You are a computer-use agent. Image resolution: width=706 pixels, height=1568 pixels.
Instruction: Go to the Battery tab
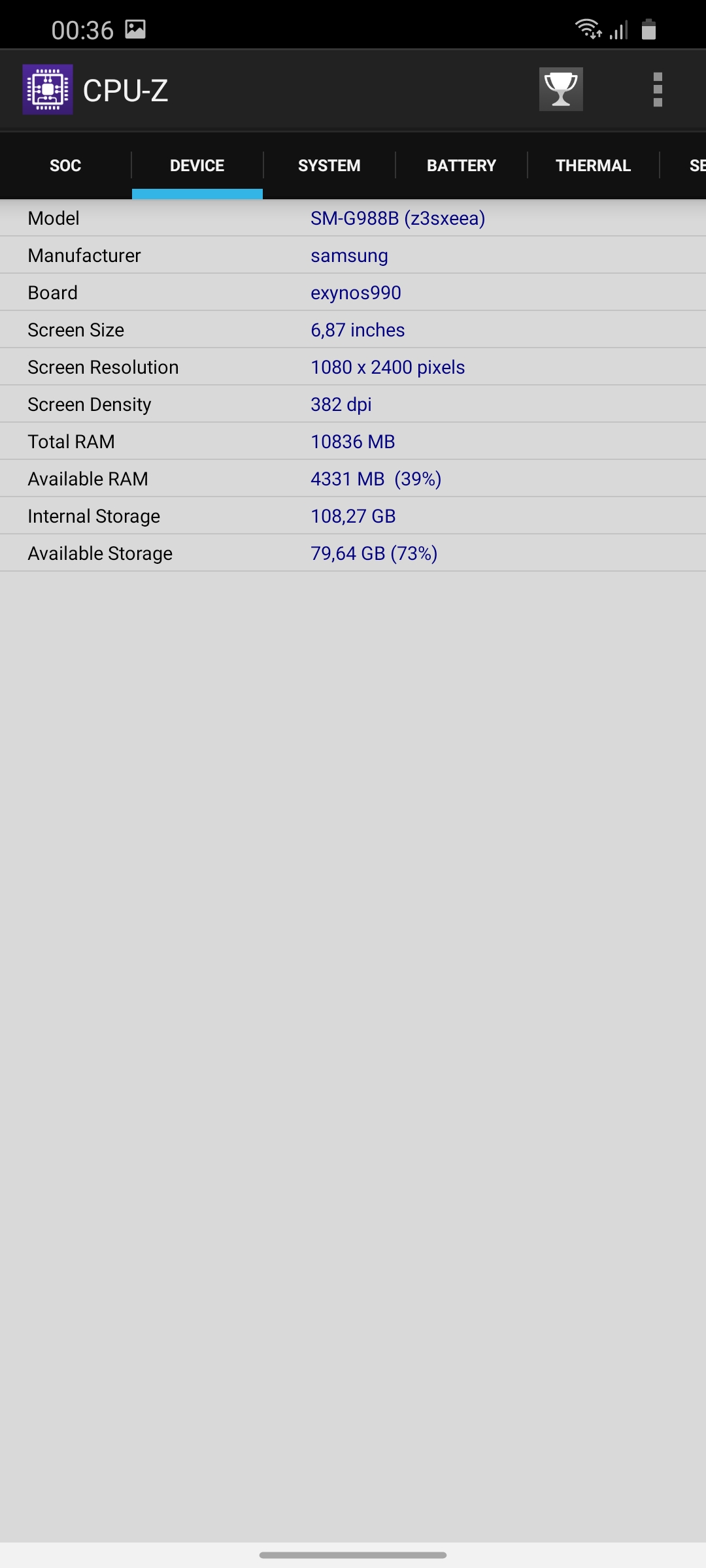click(x=462, y=165)
